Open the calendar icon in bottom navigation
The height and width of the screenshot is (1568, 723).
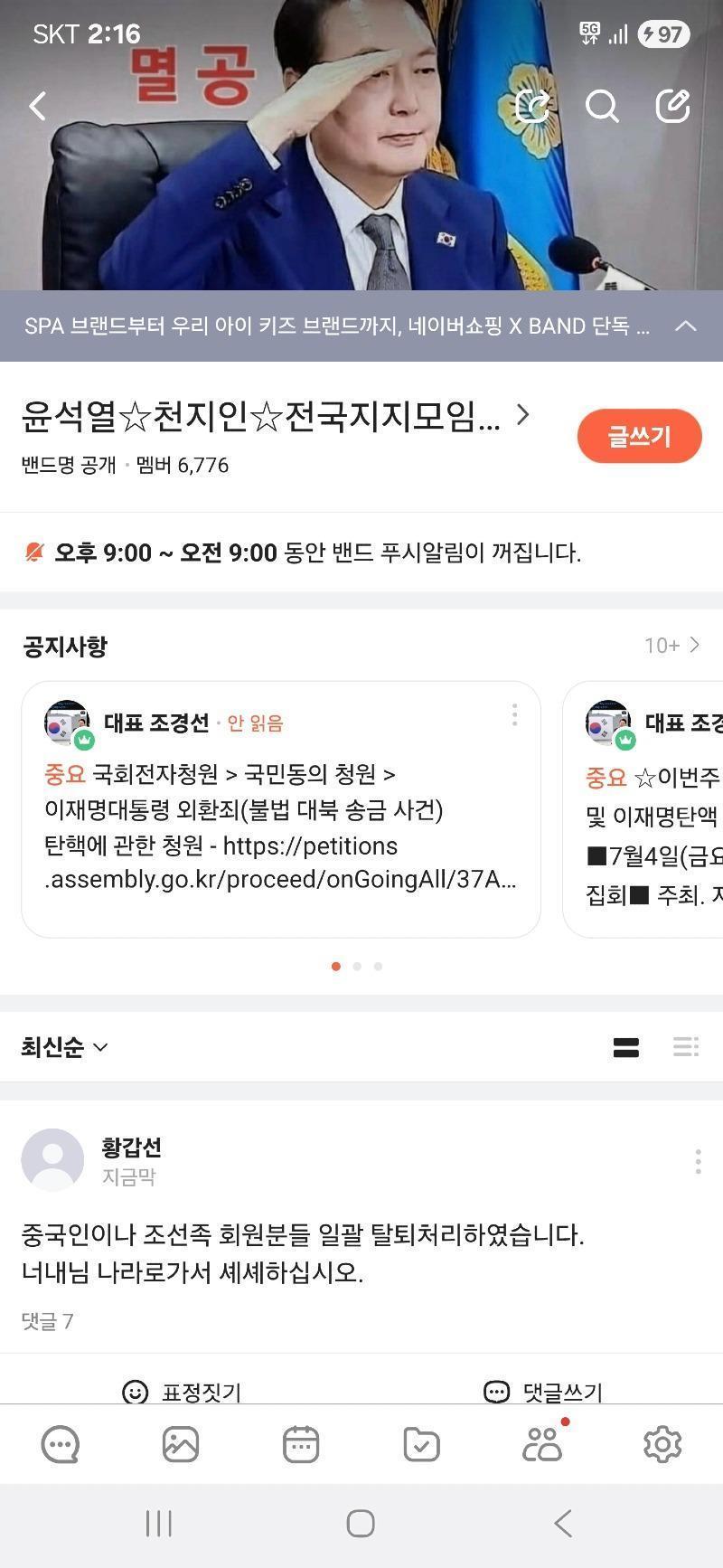[x=301, y=1444]
